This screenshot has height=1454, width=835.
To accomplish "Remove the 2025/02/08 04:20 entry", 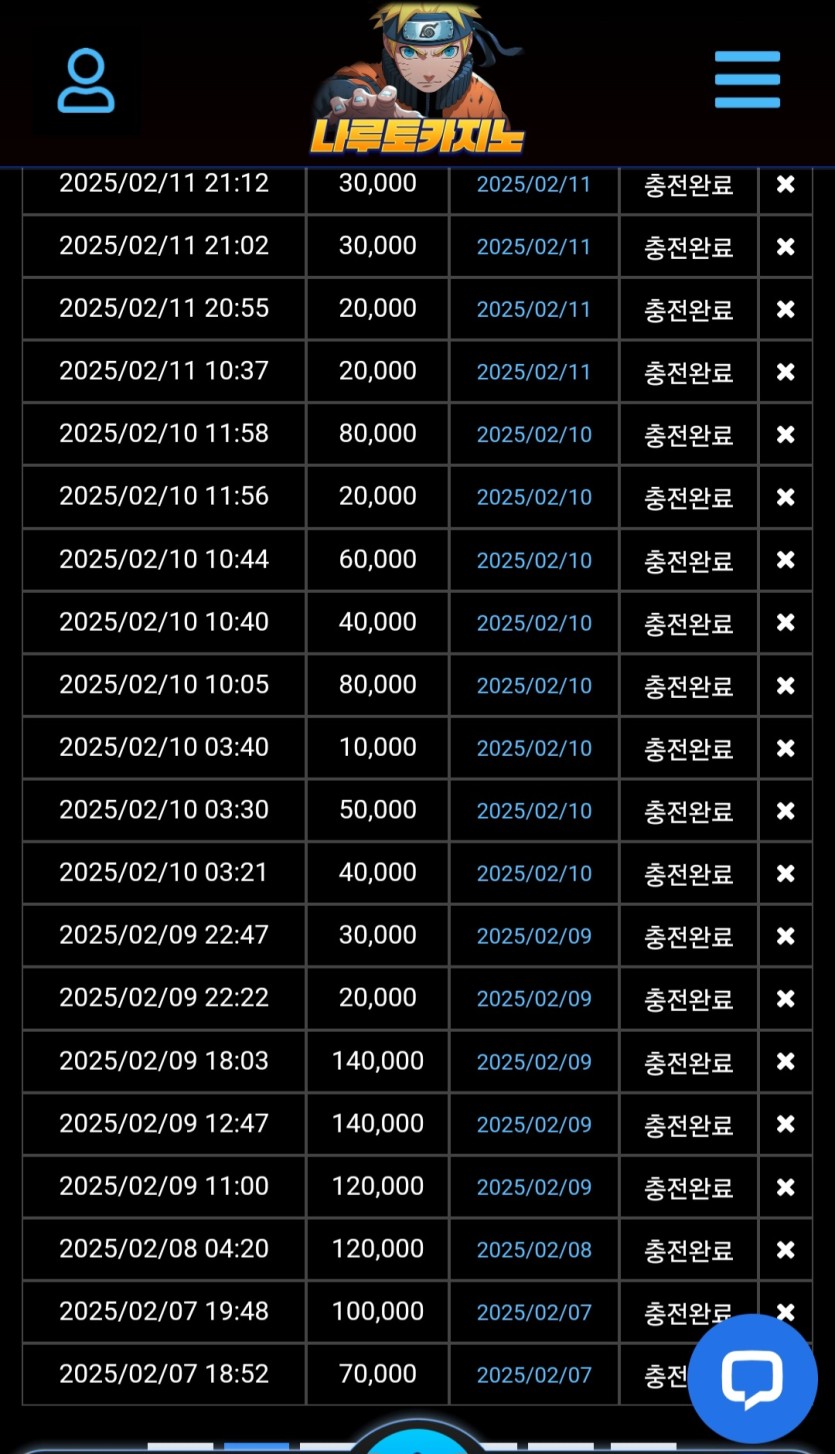I will [x=786, y=1249].
